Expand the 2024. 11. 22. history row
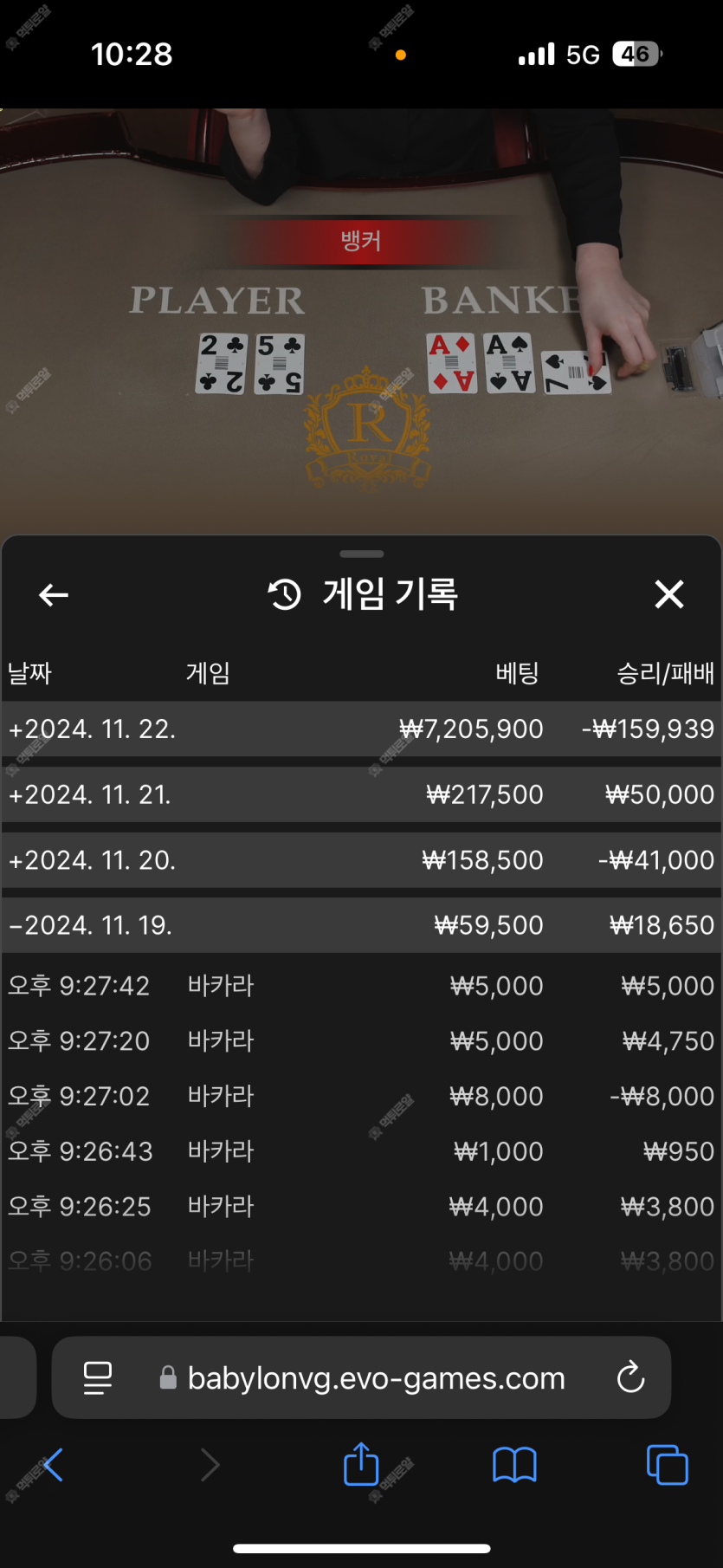The image size is (723, 1568). click(x=360, y=729)
